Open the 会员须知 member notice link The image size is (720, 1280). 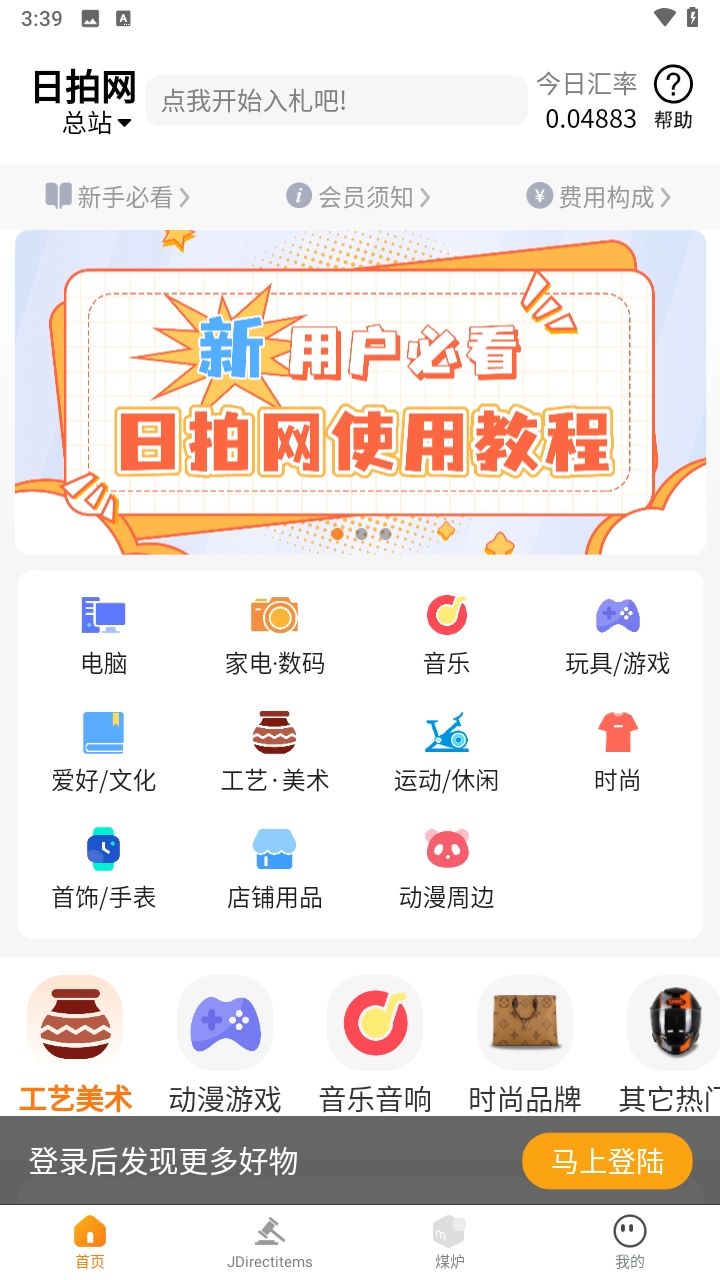(359, 197)
